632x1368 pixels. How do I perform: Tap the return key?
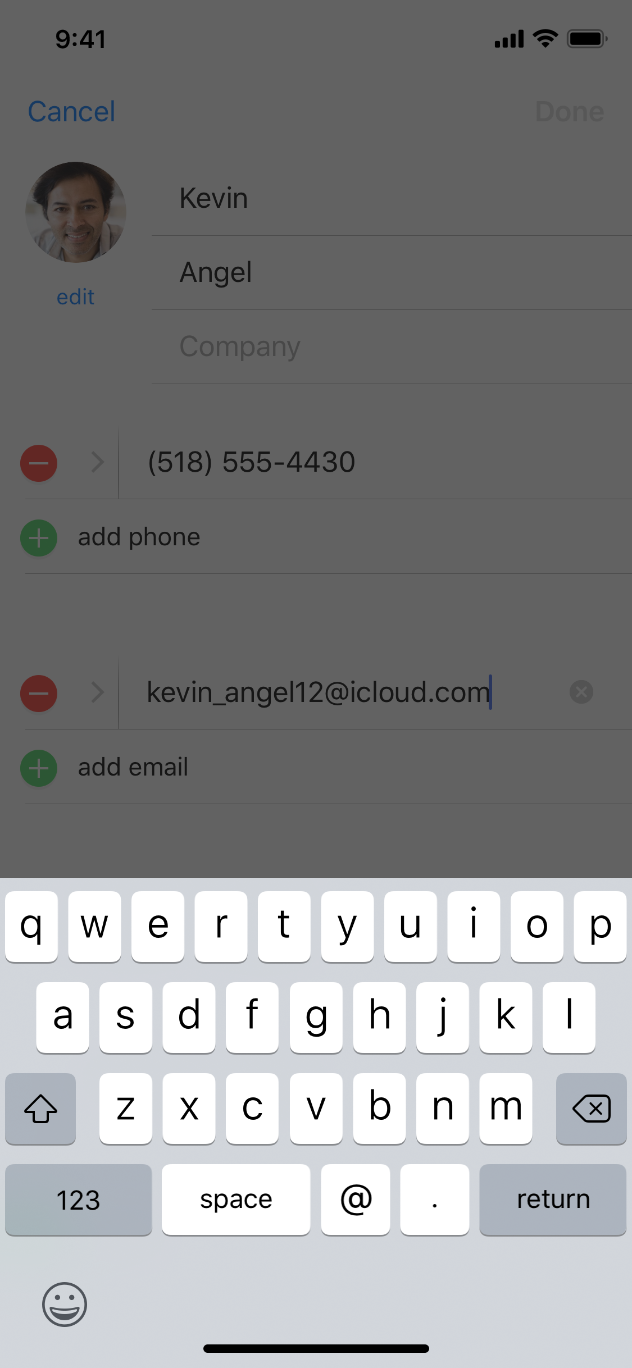click(553, 1199)
